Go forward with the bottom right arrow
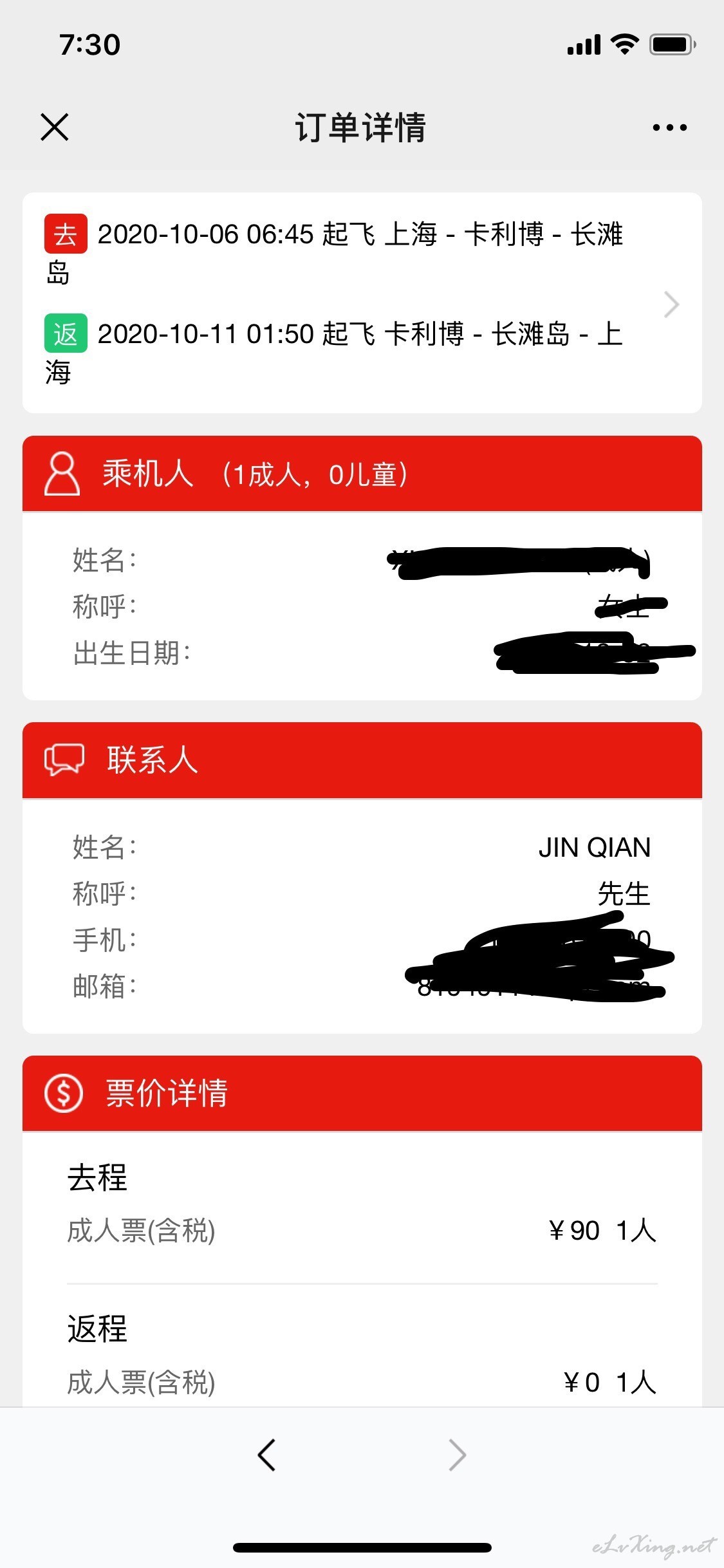This screenshot has width=724, height=1568. (458, 1455)
